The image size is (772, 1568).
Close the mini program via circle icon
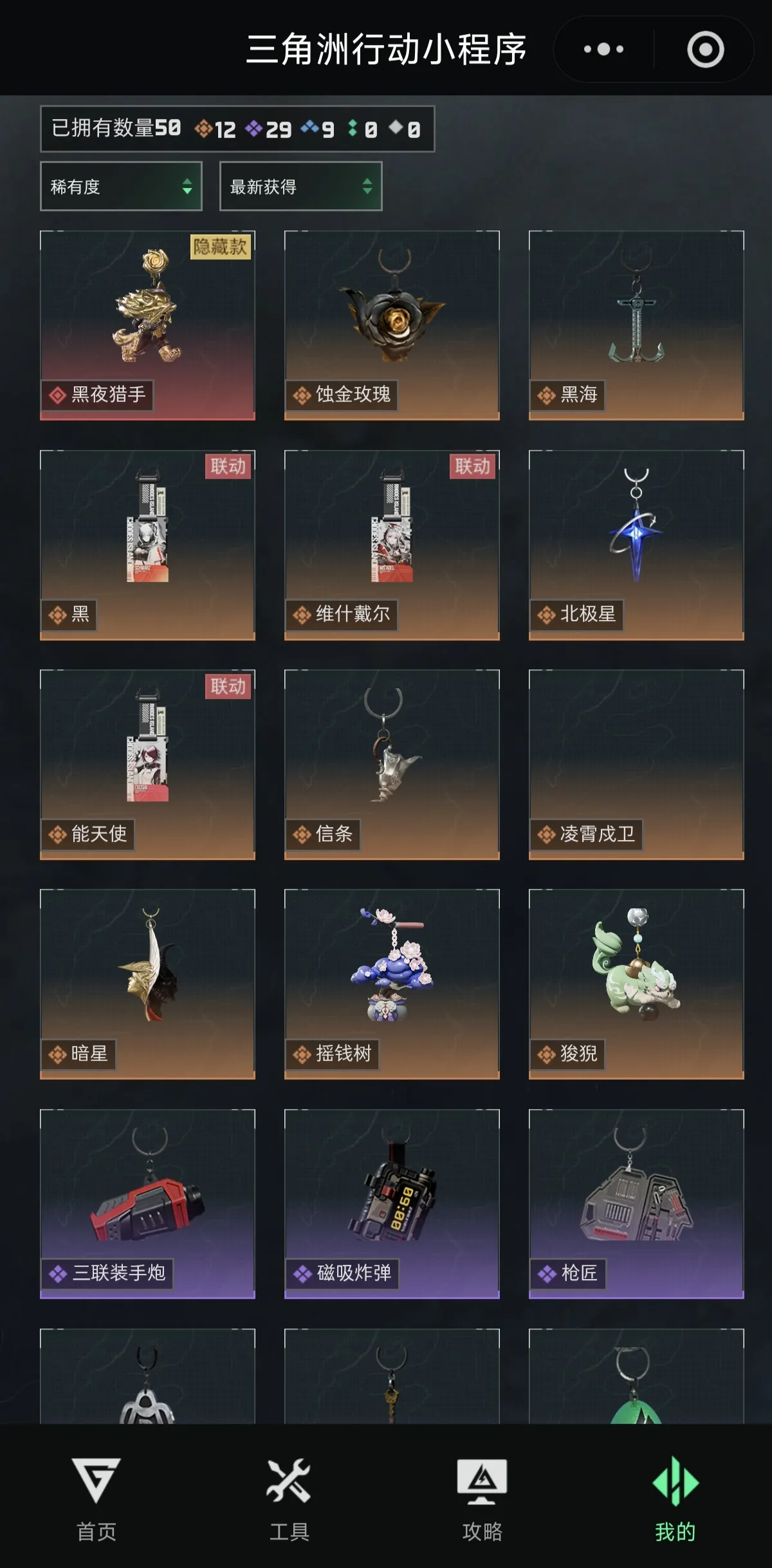[x=705, y=49]
